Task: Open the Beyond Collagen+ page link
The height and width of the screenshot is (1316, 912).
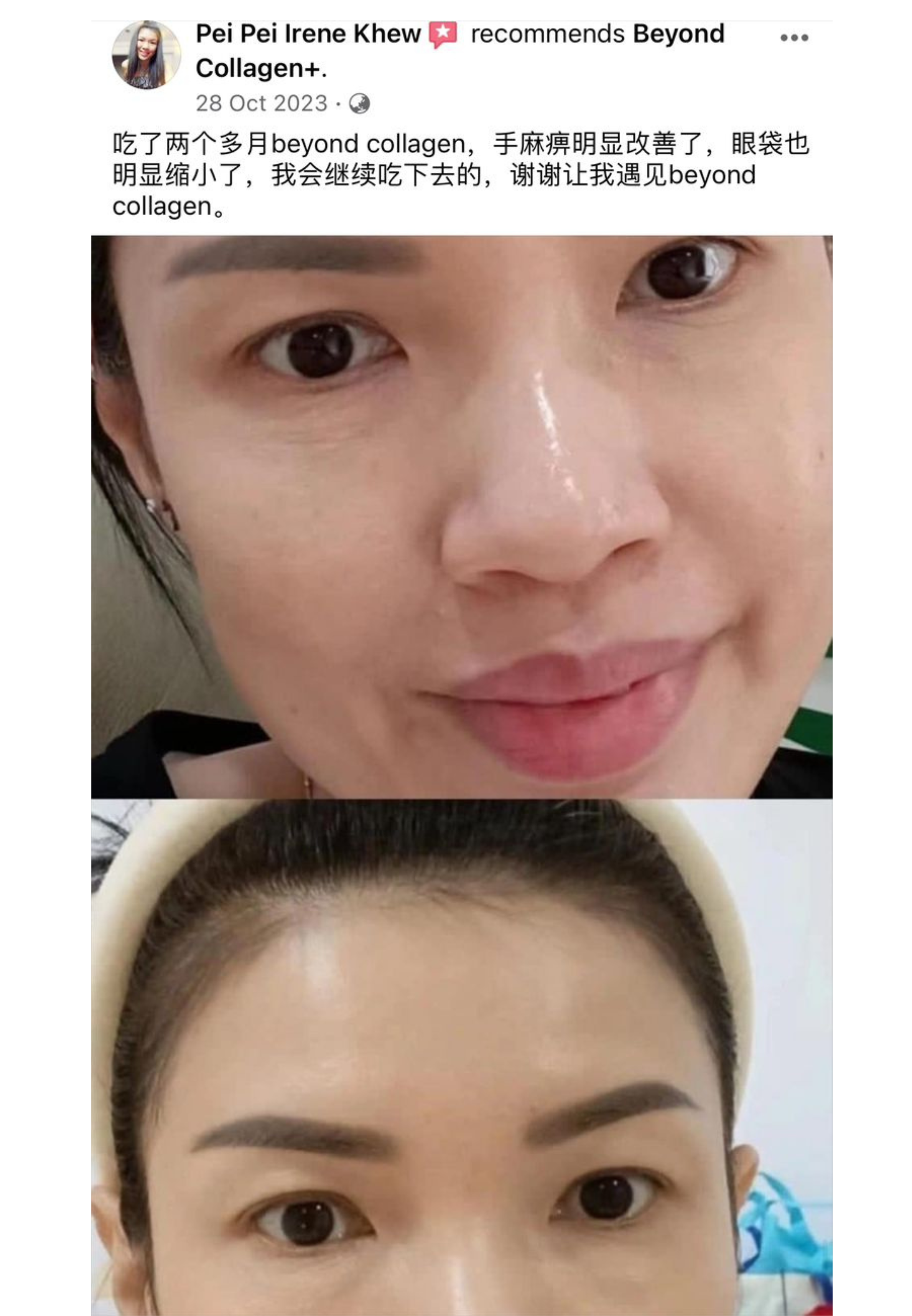Action: [x=678, y=34]
